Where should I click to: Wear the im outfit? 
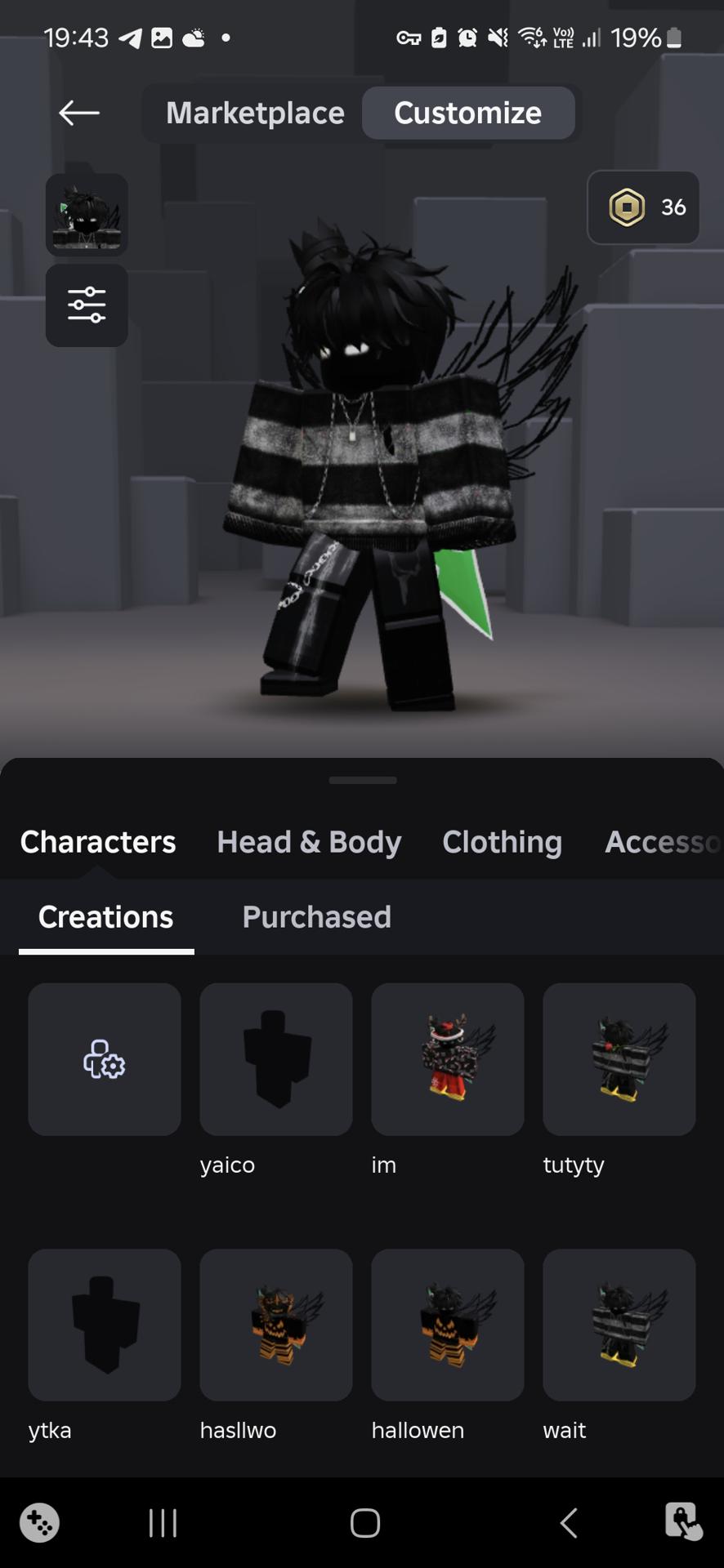(x=448, y=1059)
